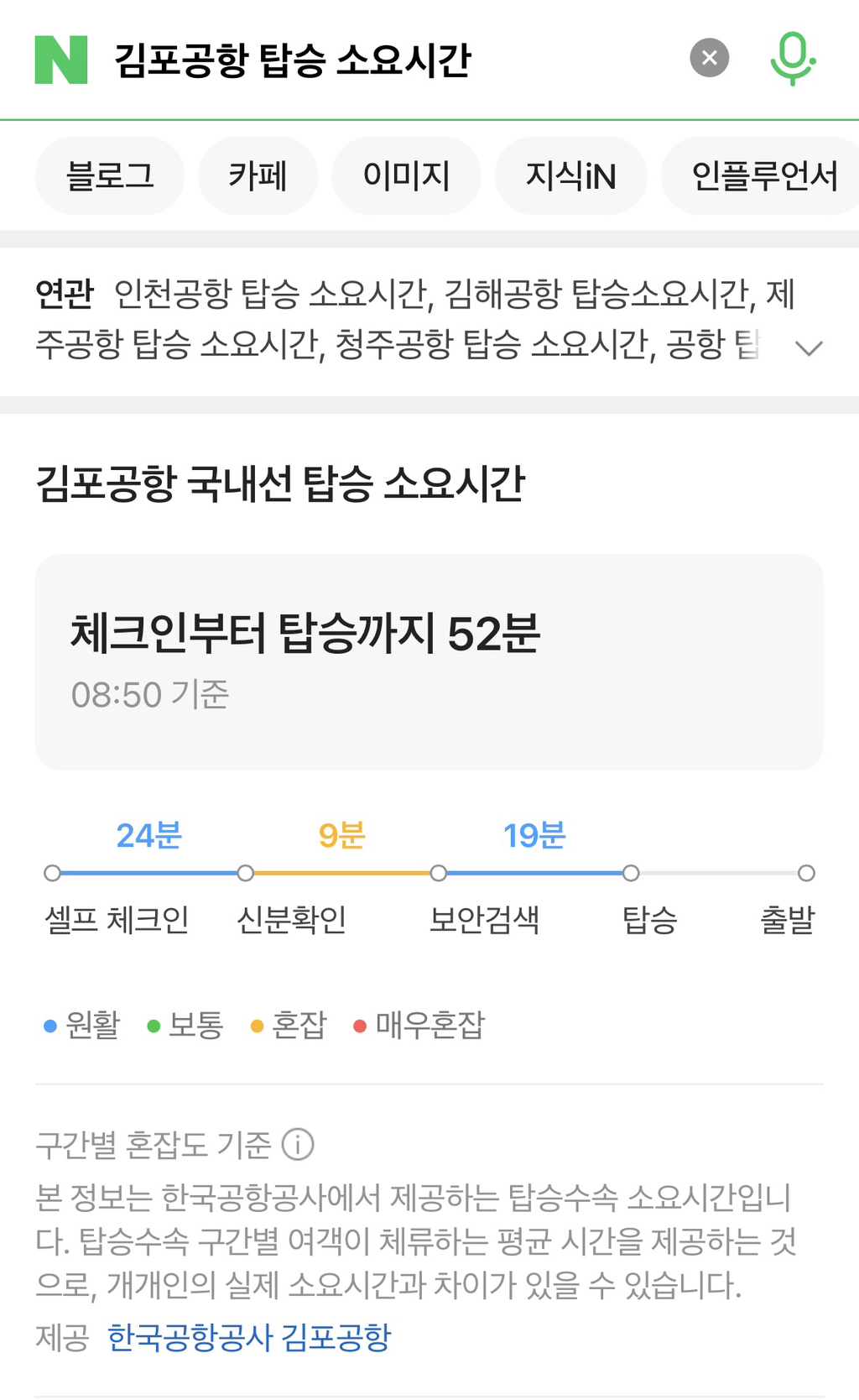Open the 한국공항공사 김포공항 provider link
859x1400 pixels.
point(249,1337)
